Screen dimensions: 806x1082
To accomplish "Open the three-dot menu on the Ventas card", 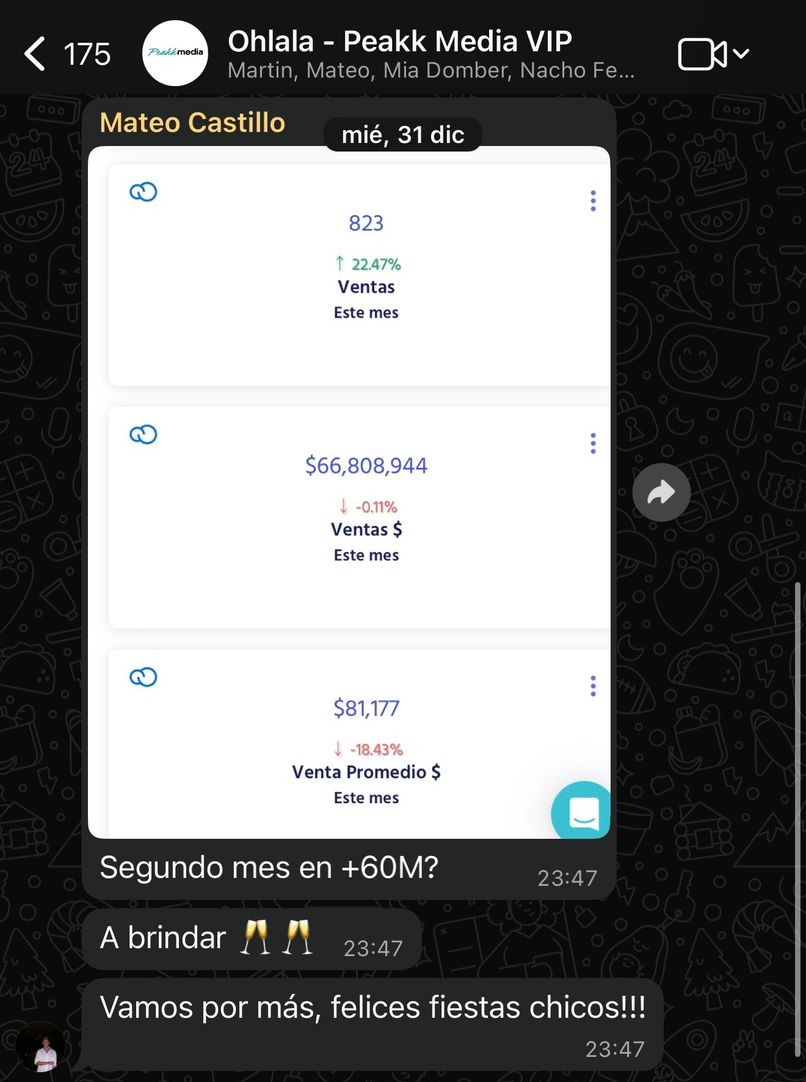I will tap(592, 200).
